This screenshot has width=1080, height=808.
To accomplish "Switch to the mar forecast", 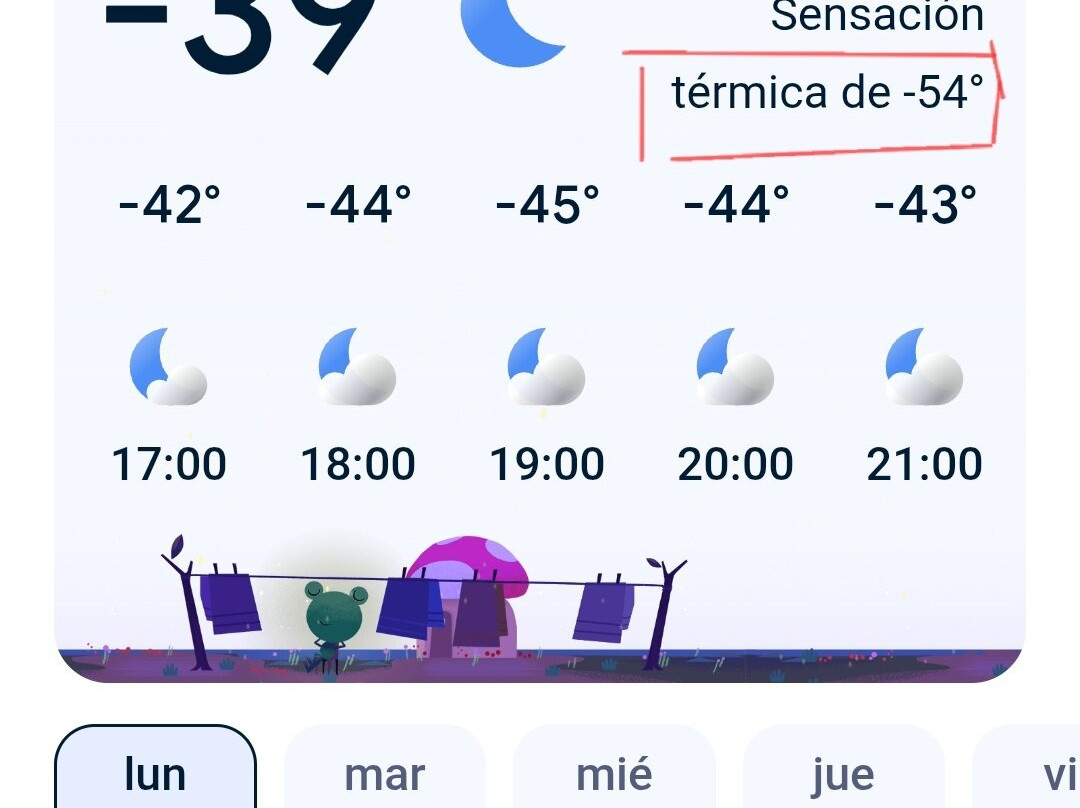I will coord(384,767).
